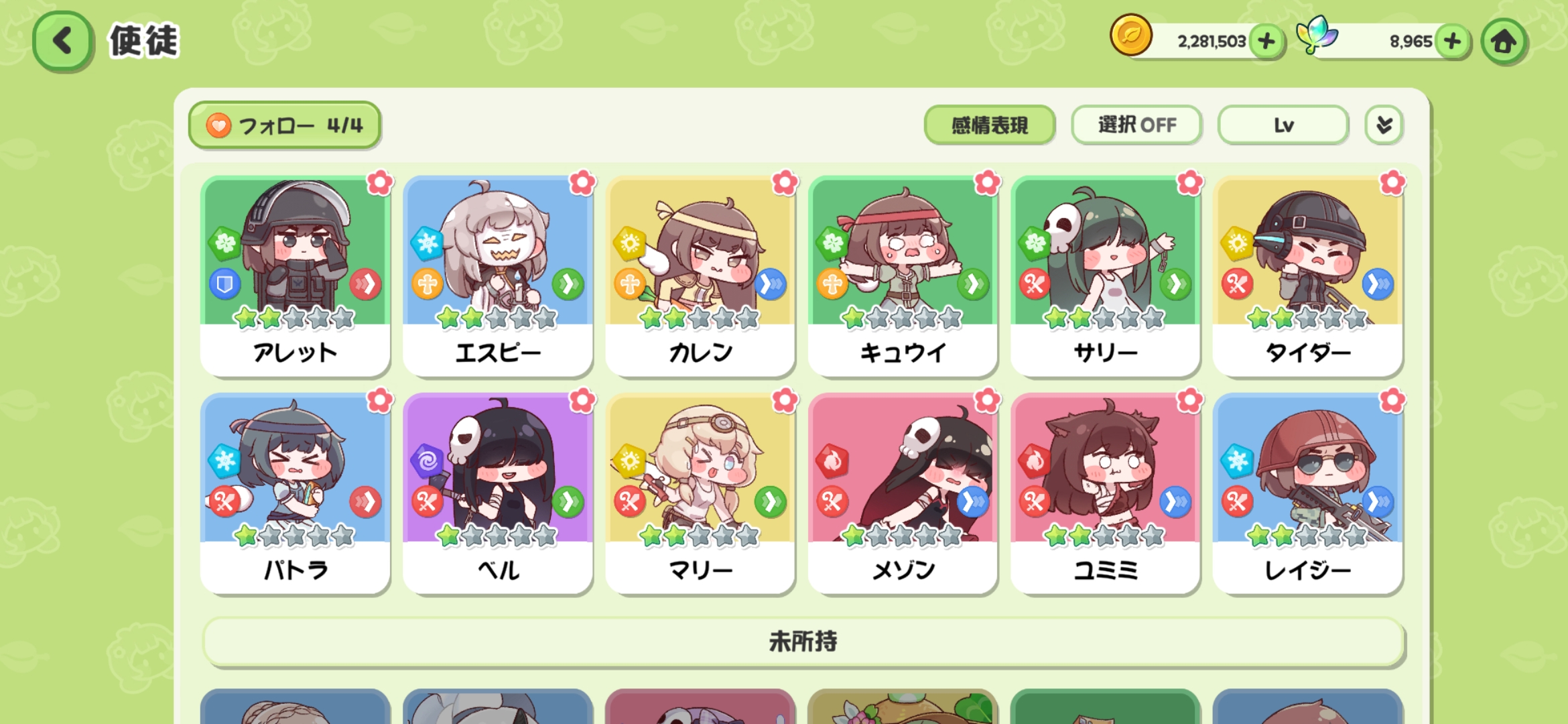The image size is (1568, 724).
Task: Open タイダー character card
Action: pos(1307,276)
